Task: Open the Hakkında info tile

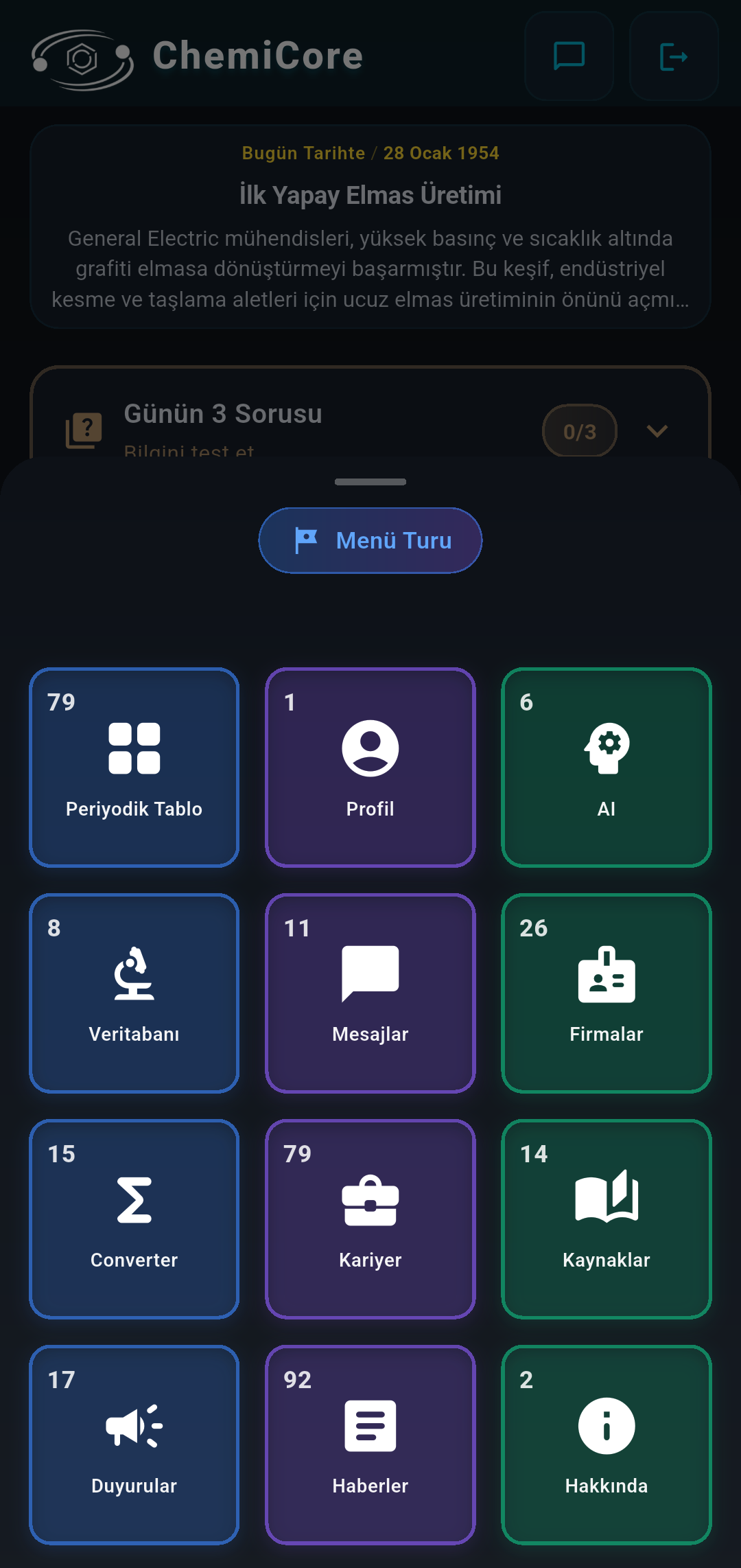Action: pos(607,1444)
